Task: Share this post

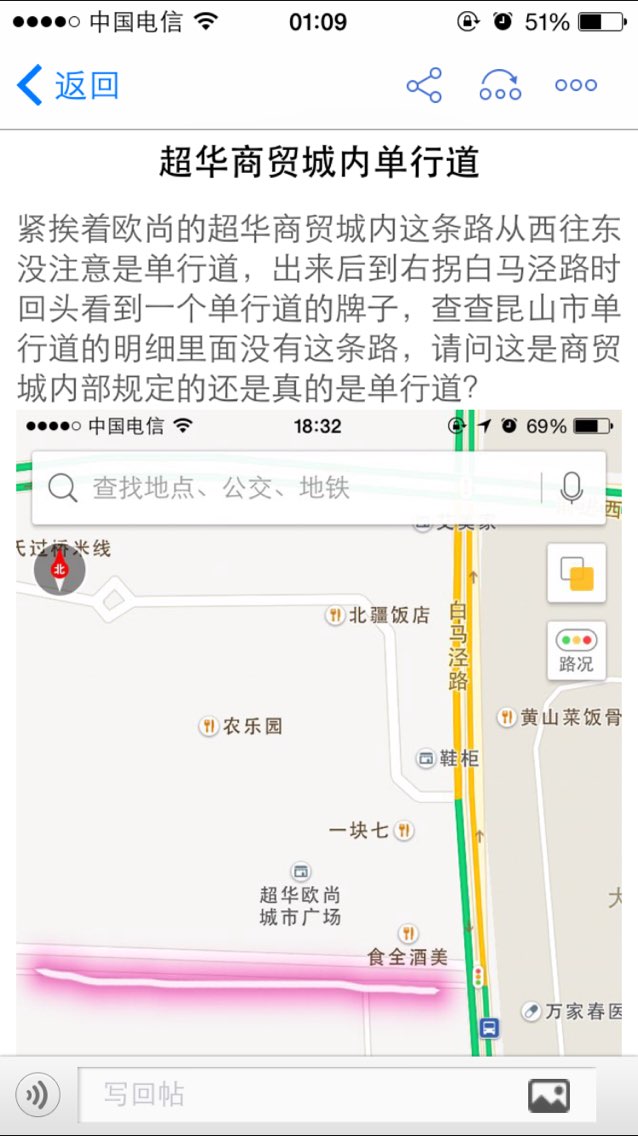Action: (424, 85)
